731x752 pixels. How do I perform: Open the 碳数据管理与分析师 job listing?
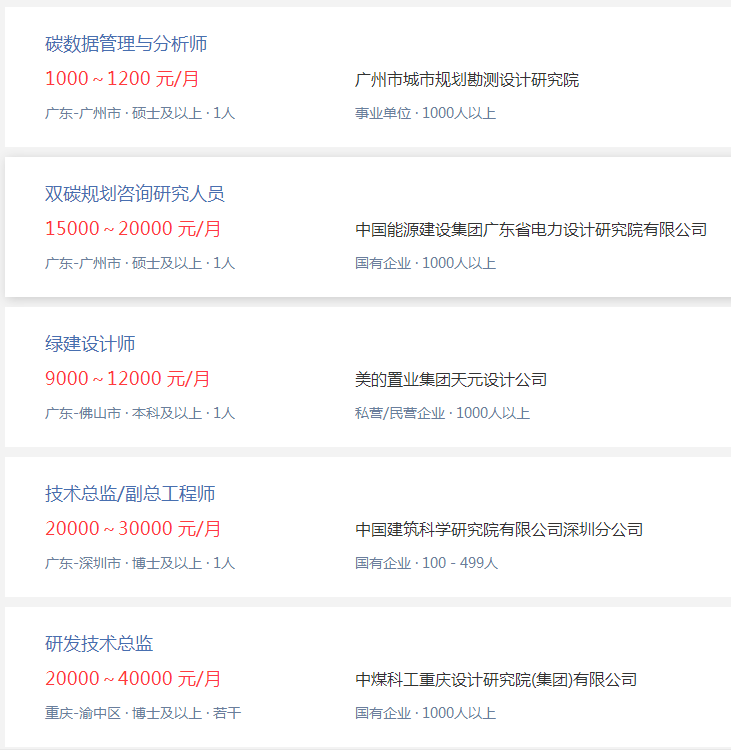(126, 45)
